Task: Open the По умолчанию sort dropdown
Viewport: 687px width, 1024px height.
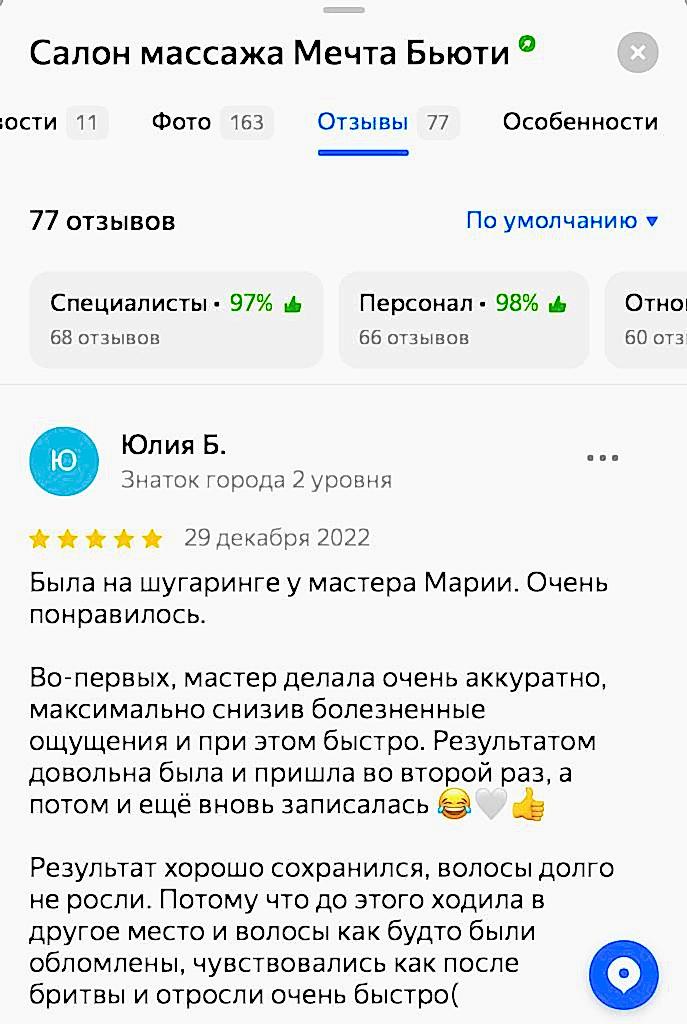Action: [x=562, y=221]
